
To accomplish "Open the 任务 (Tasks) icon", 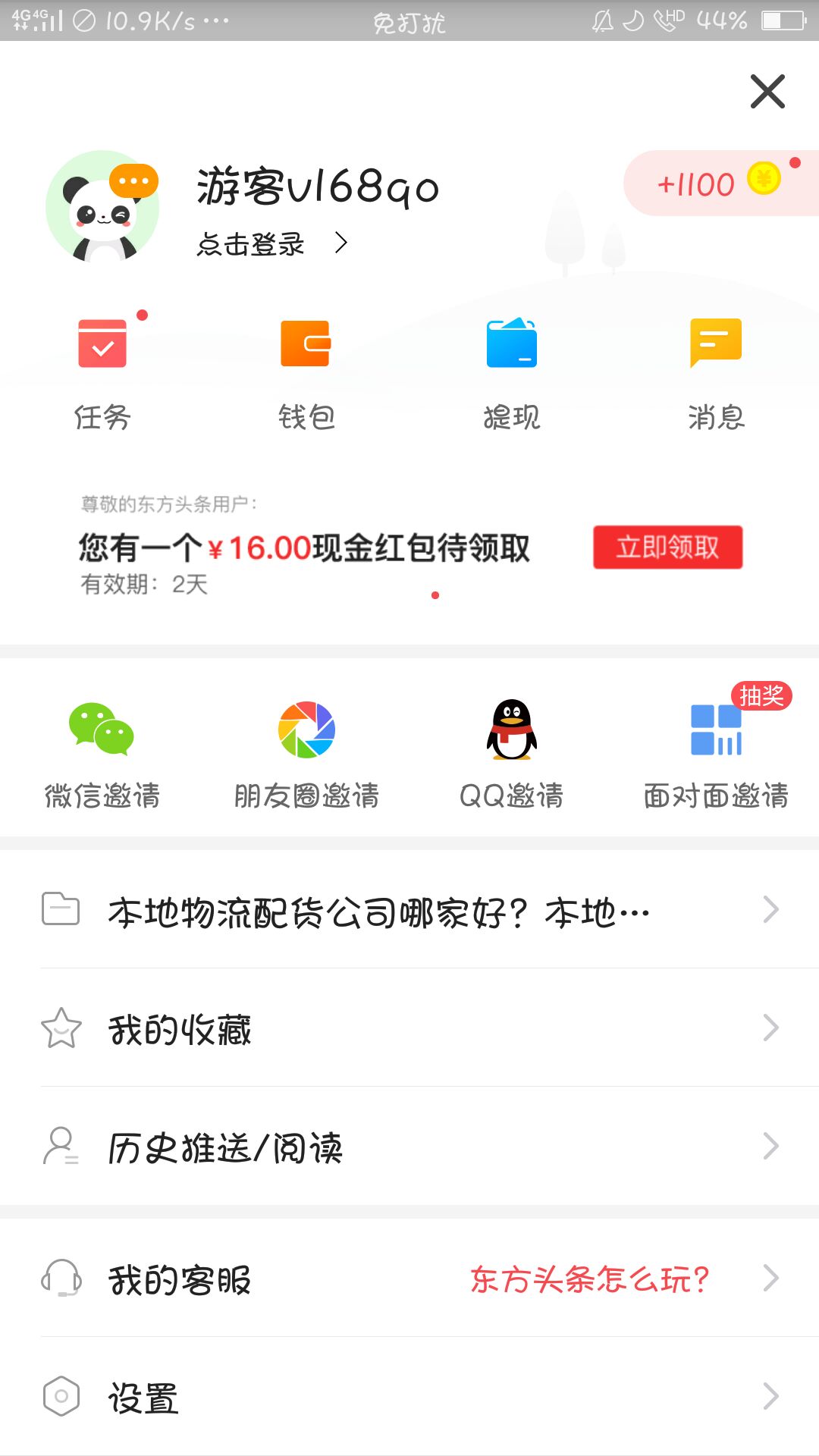I will click(x=102, y=343).
